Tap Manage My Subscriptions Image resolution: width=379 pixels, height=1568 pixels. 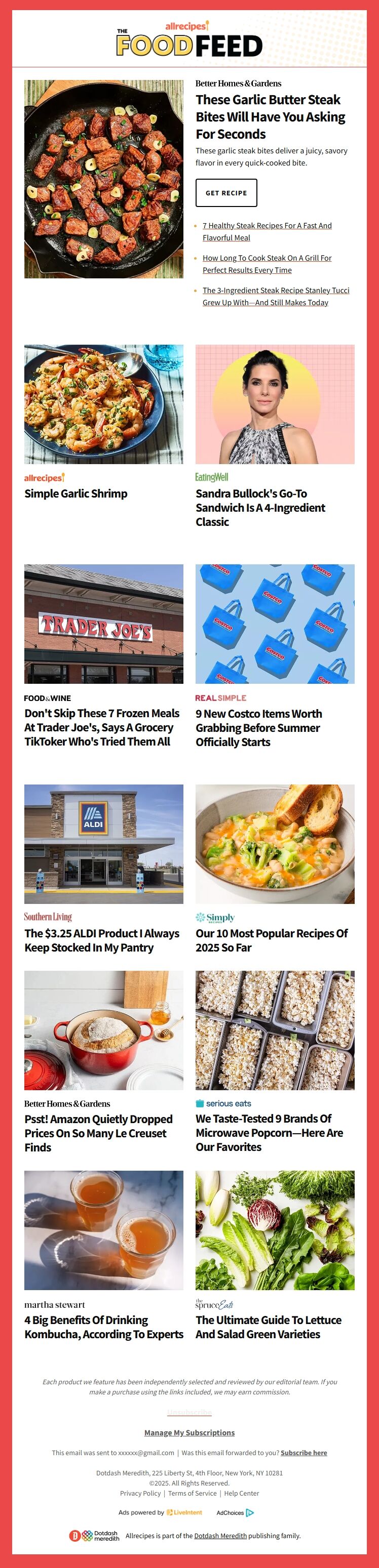point(189,1432)
